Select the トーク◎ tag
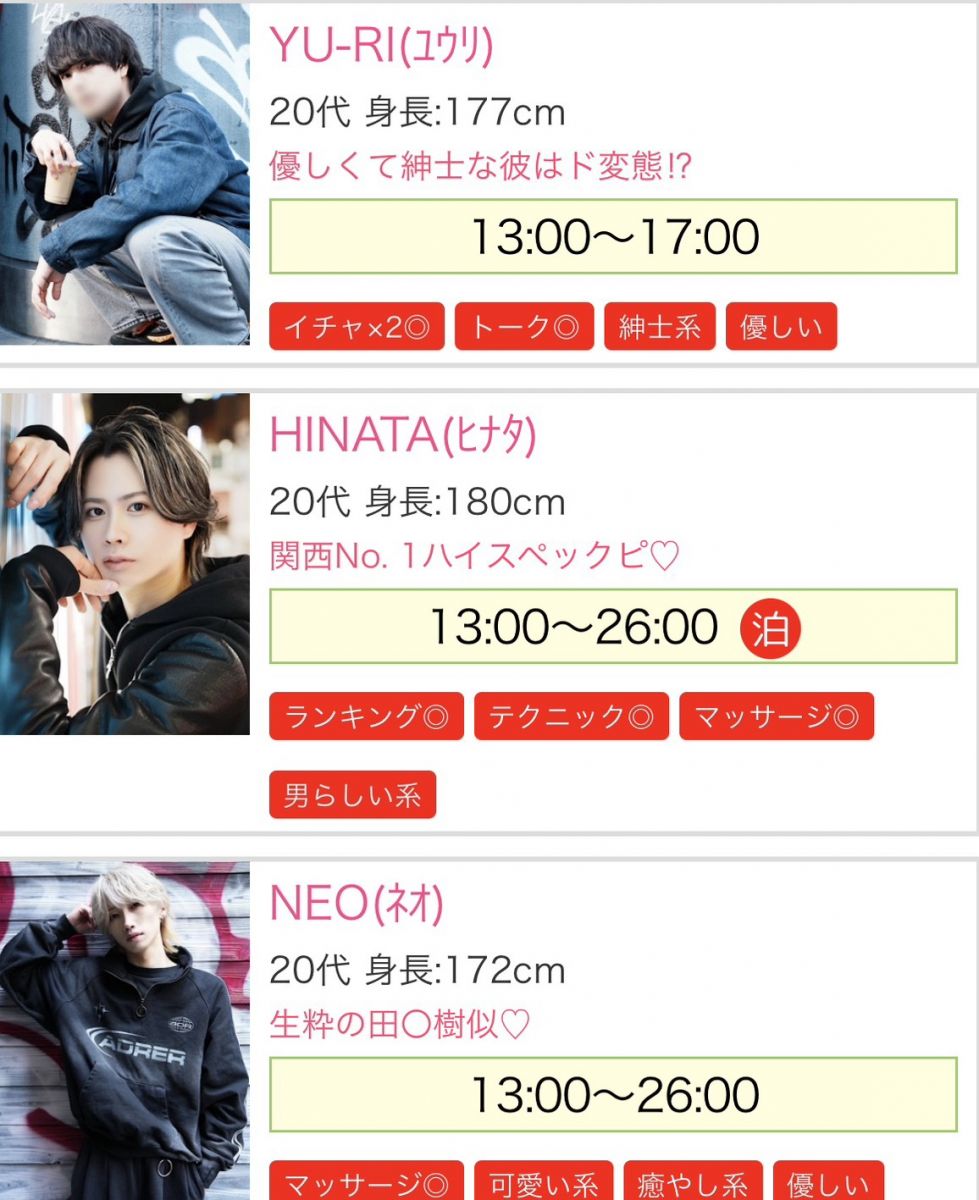The width and height of the screenshot is (979, 1200). click(524, 327)
